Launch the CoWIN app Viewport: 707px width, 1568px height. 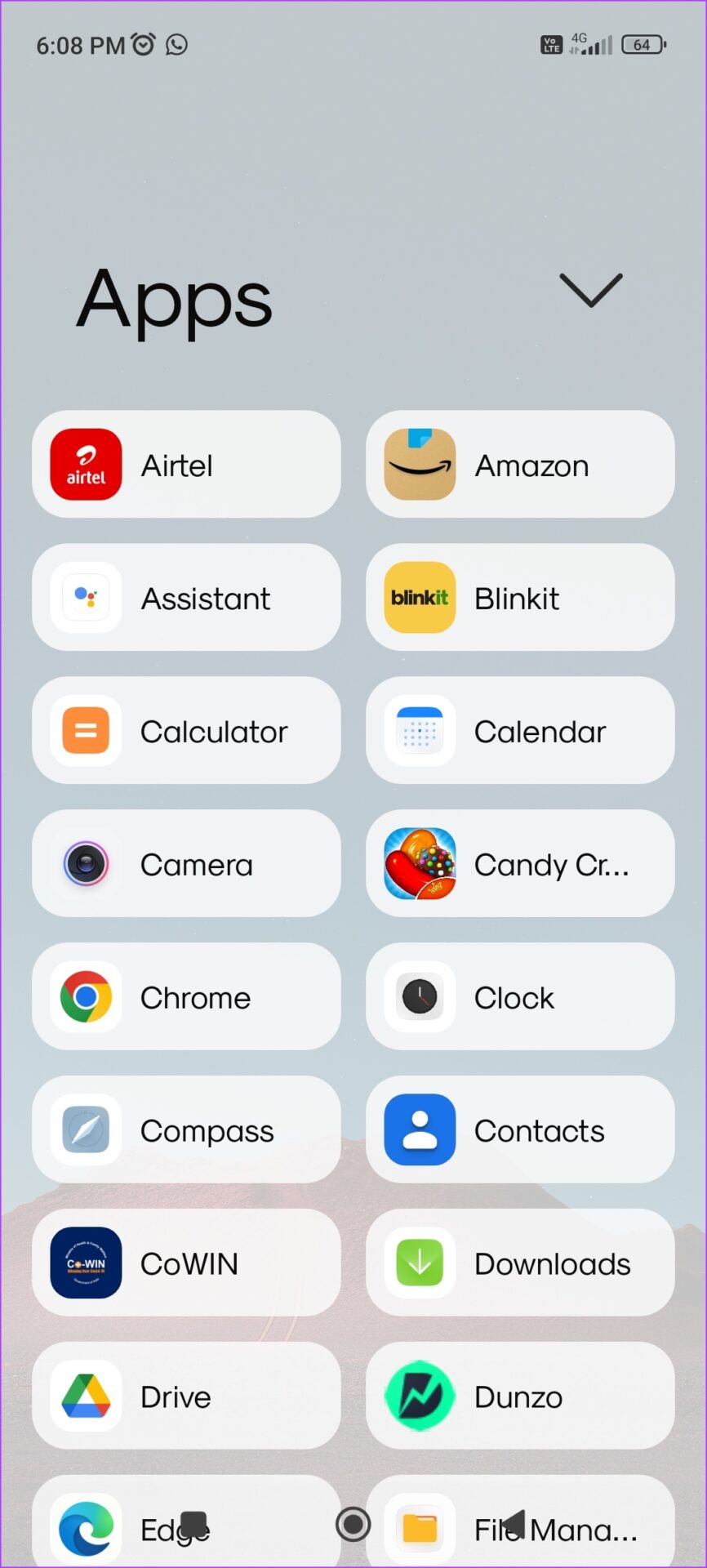click(x=186, y=1263)
